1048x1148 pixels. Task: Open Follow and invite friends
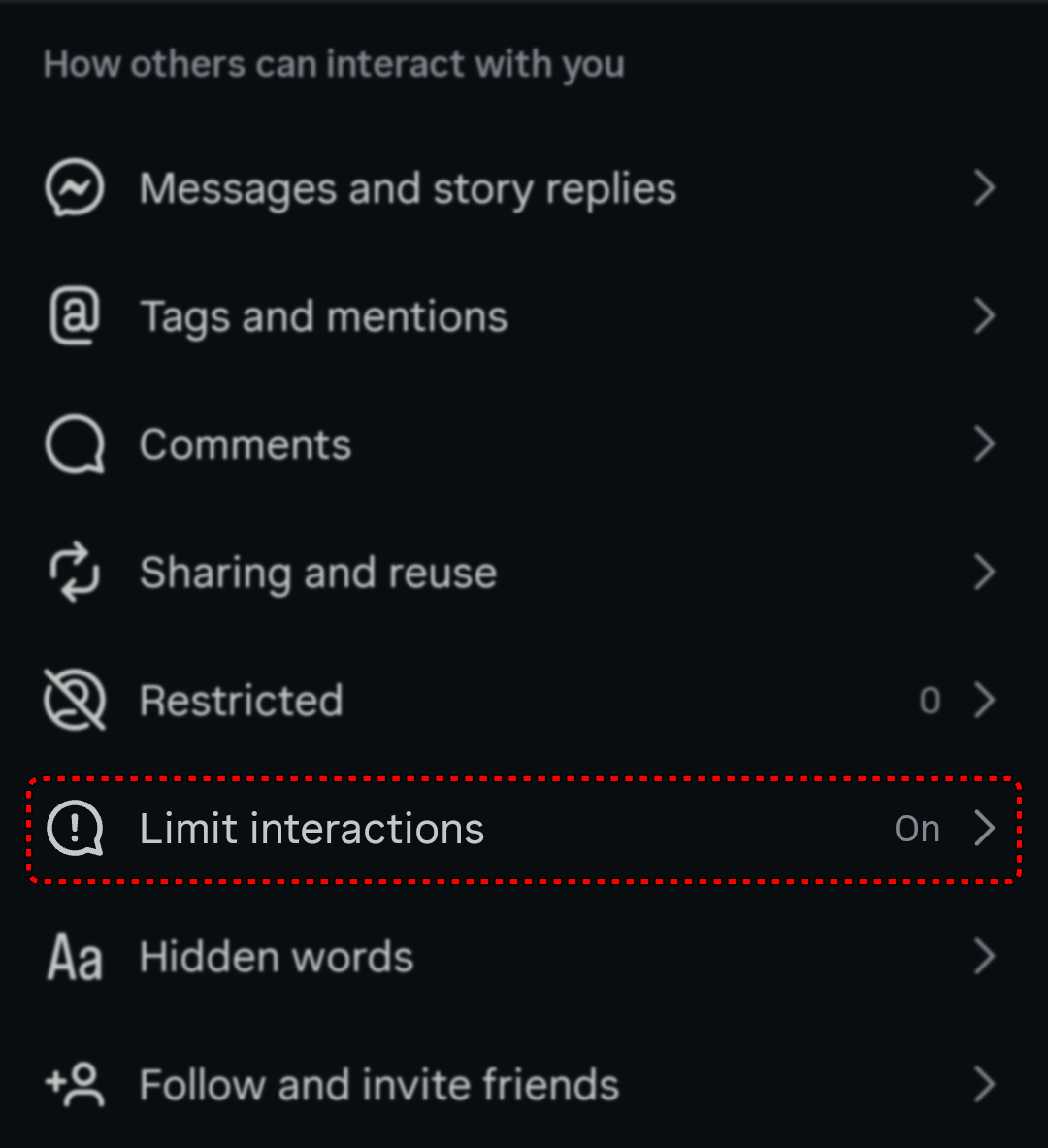pyautogui.click(x=378, y=1084)
